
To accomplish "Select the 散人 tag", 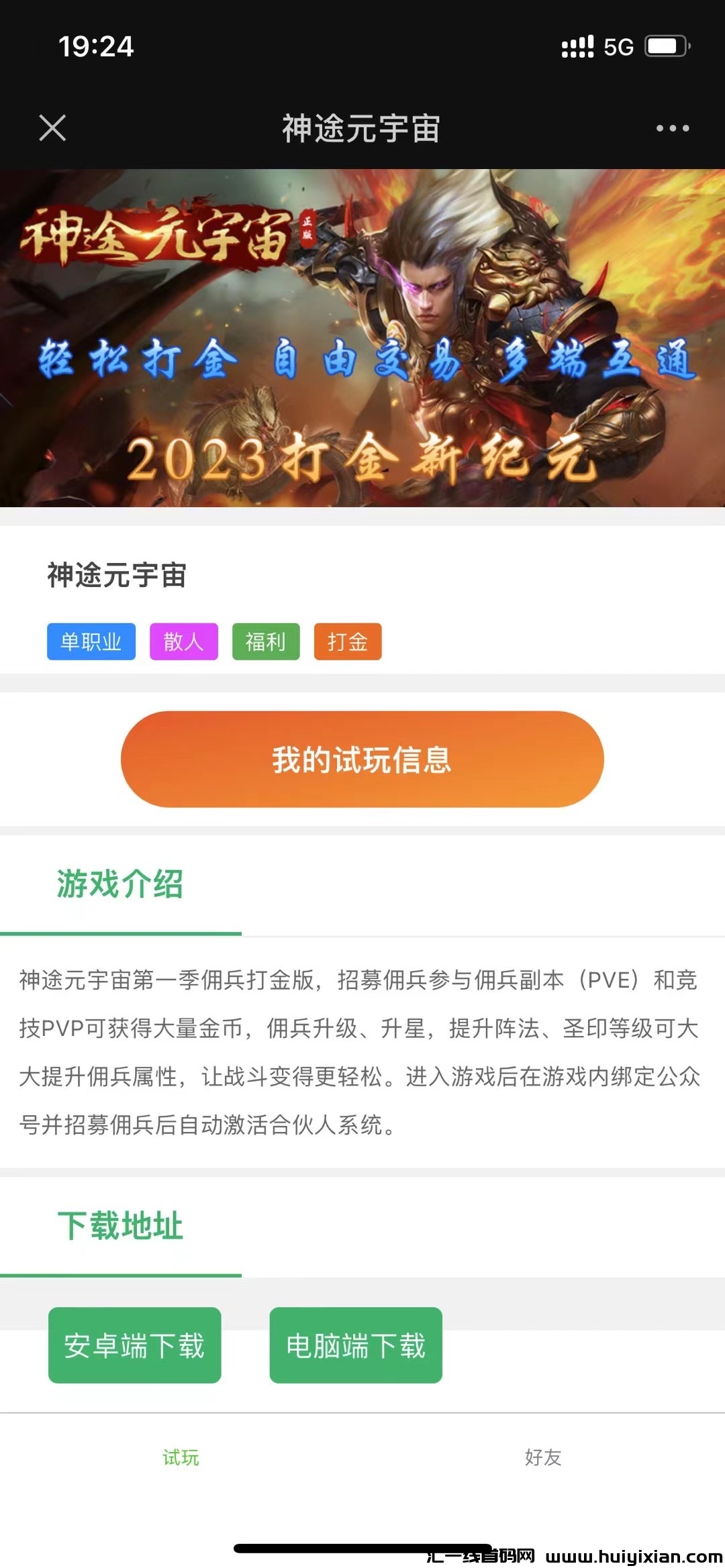I will coord(183,642).
